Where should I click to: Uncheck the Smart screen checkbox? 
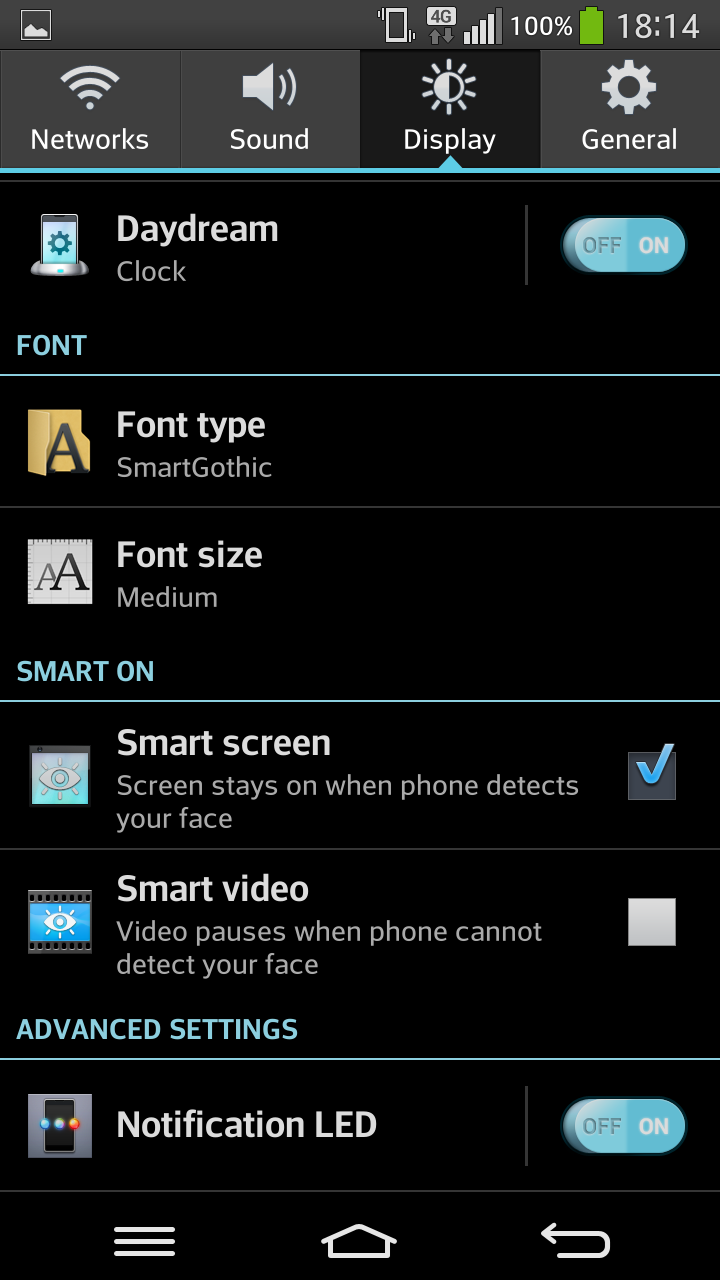(652, 773)
